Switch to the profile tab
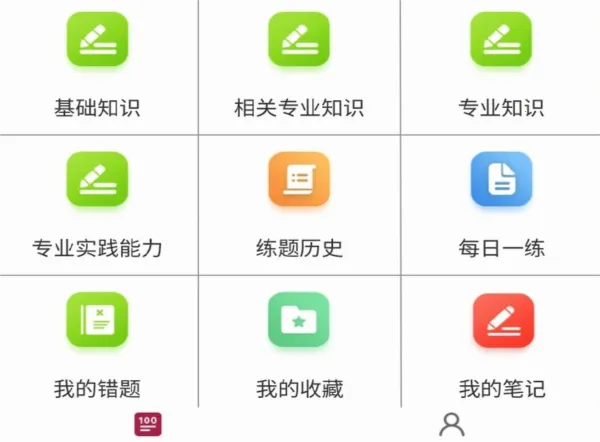 click(x=452, y=424)
